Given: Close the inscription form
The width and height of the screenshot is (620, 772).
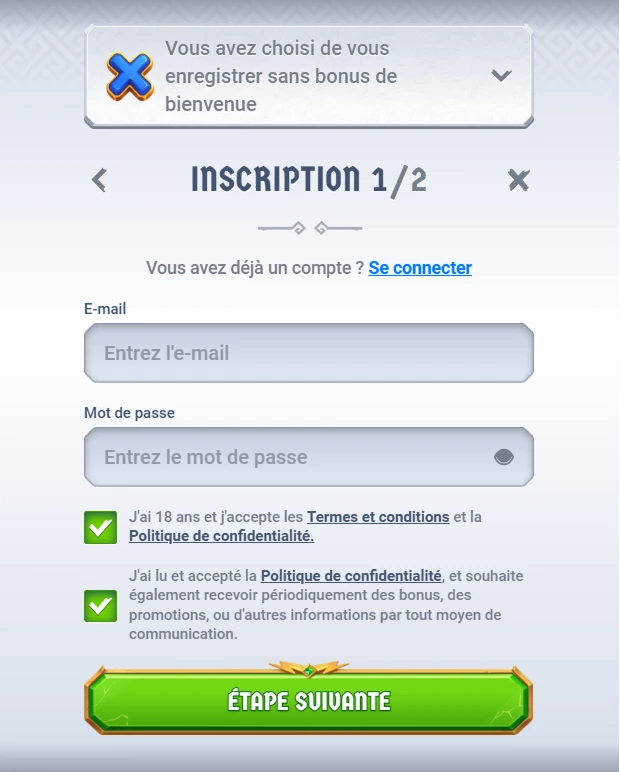Looking at the screenshot, I should 518,180.
